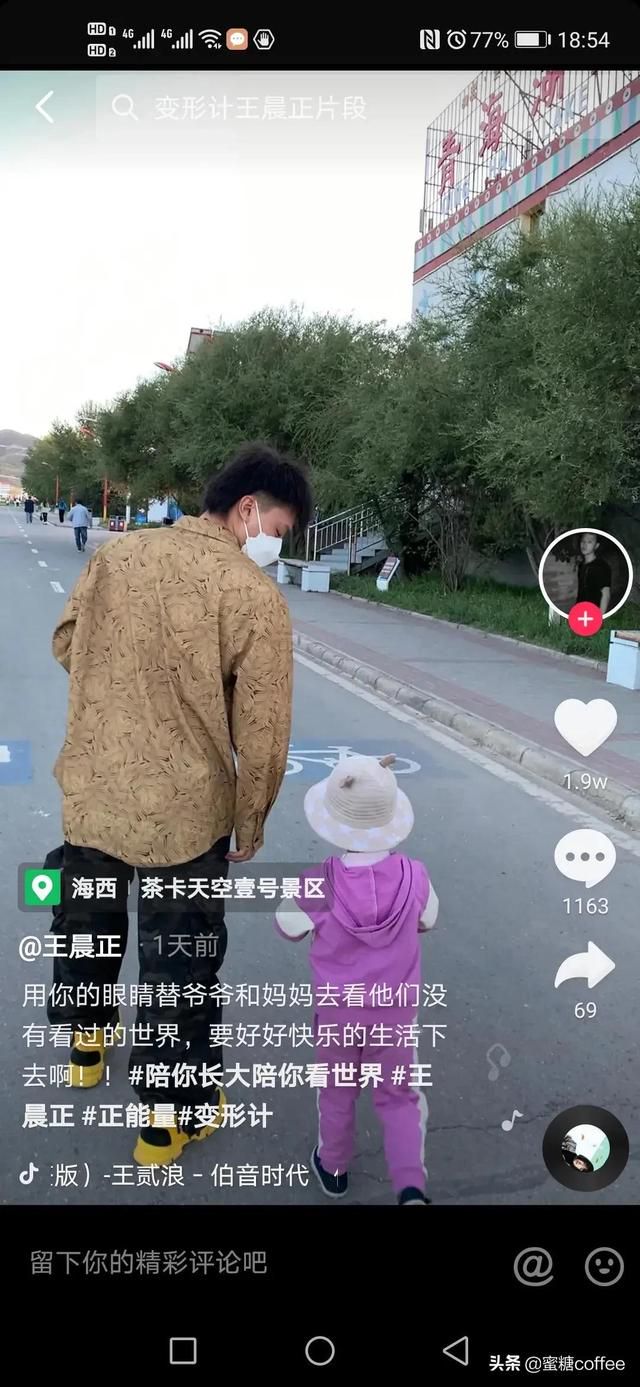Open the @王晨正 username

coord(71,946)
